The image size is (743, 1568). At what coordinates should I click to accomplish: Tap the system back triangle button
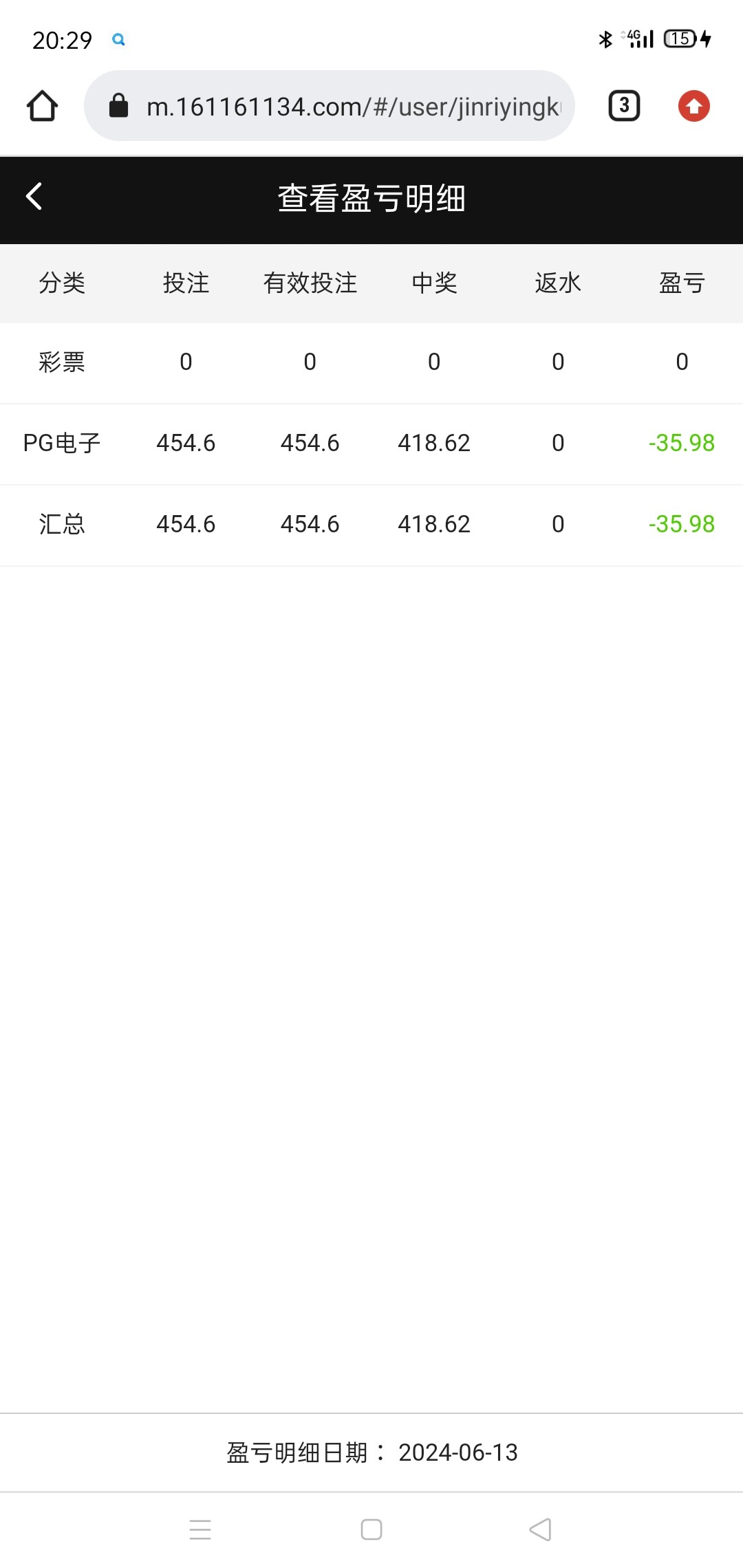click(x=541, y=1529)
